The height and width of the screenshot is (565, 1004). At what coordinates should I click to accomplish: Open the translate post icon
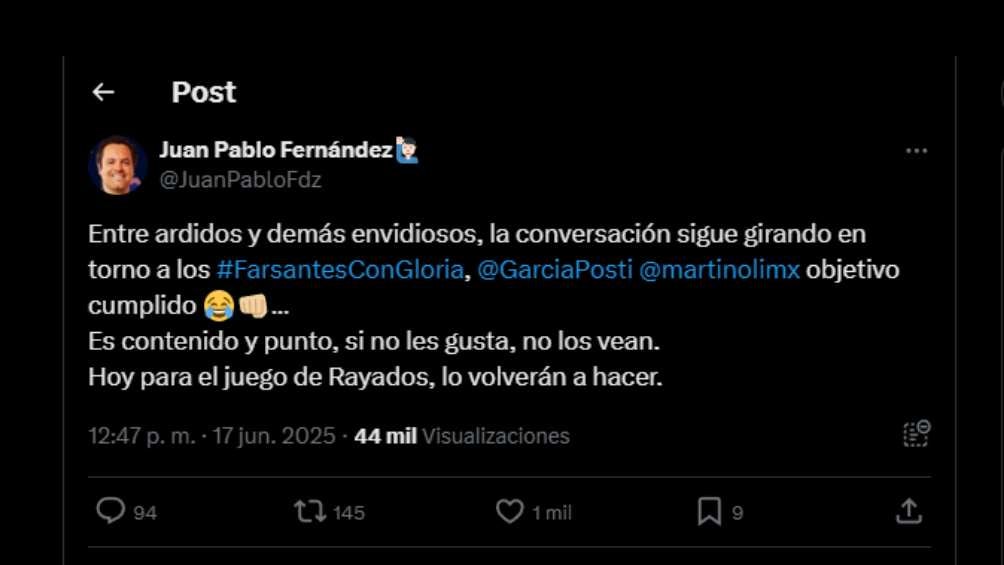[x=916, y=433]
